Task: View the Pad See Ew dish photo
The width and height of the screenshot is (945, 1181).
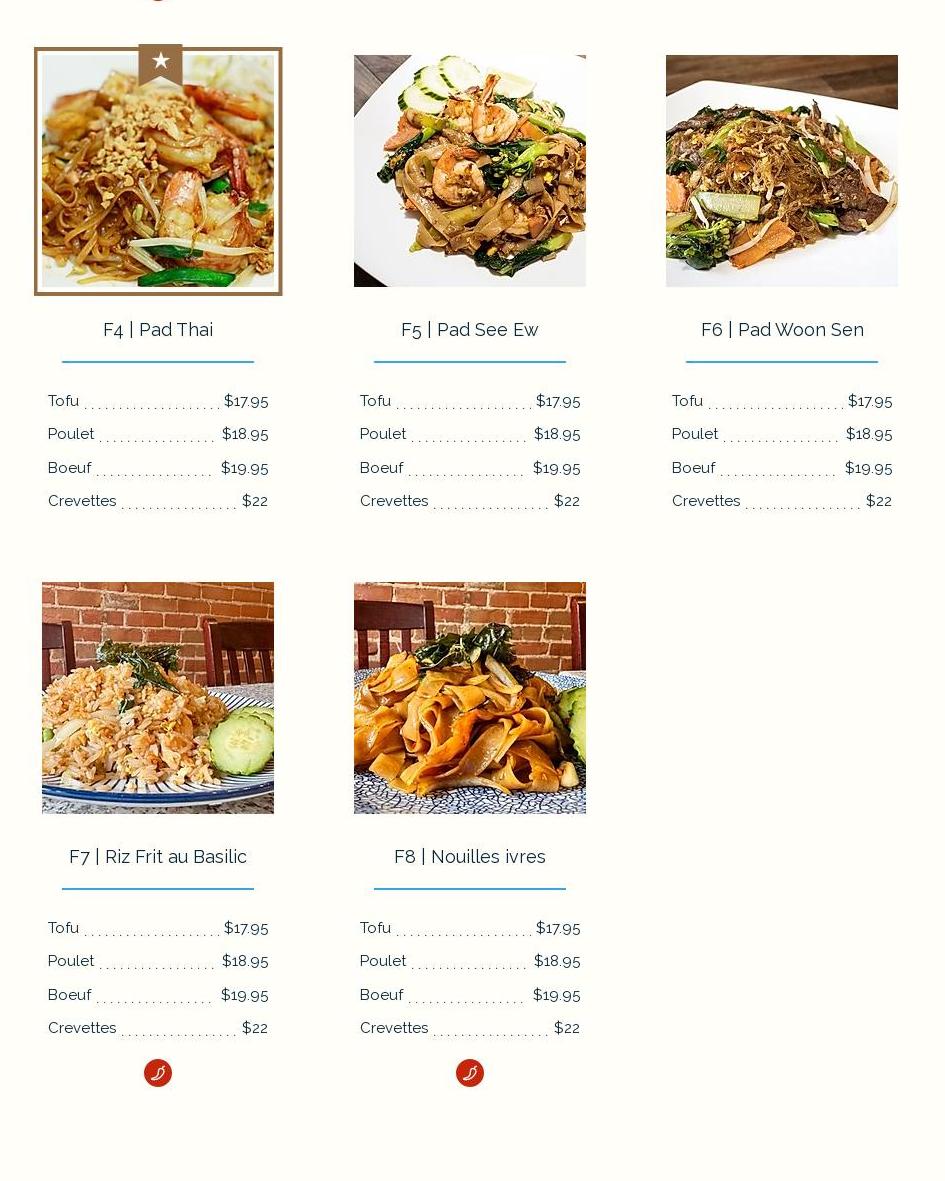Action: [469, 171]
